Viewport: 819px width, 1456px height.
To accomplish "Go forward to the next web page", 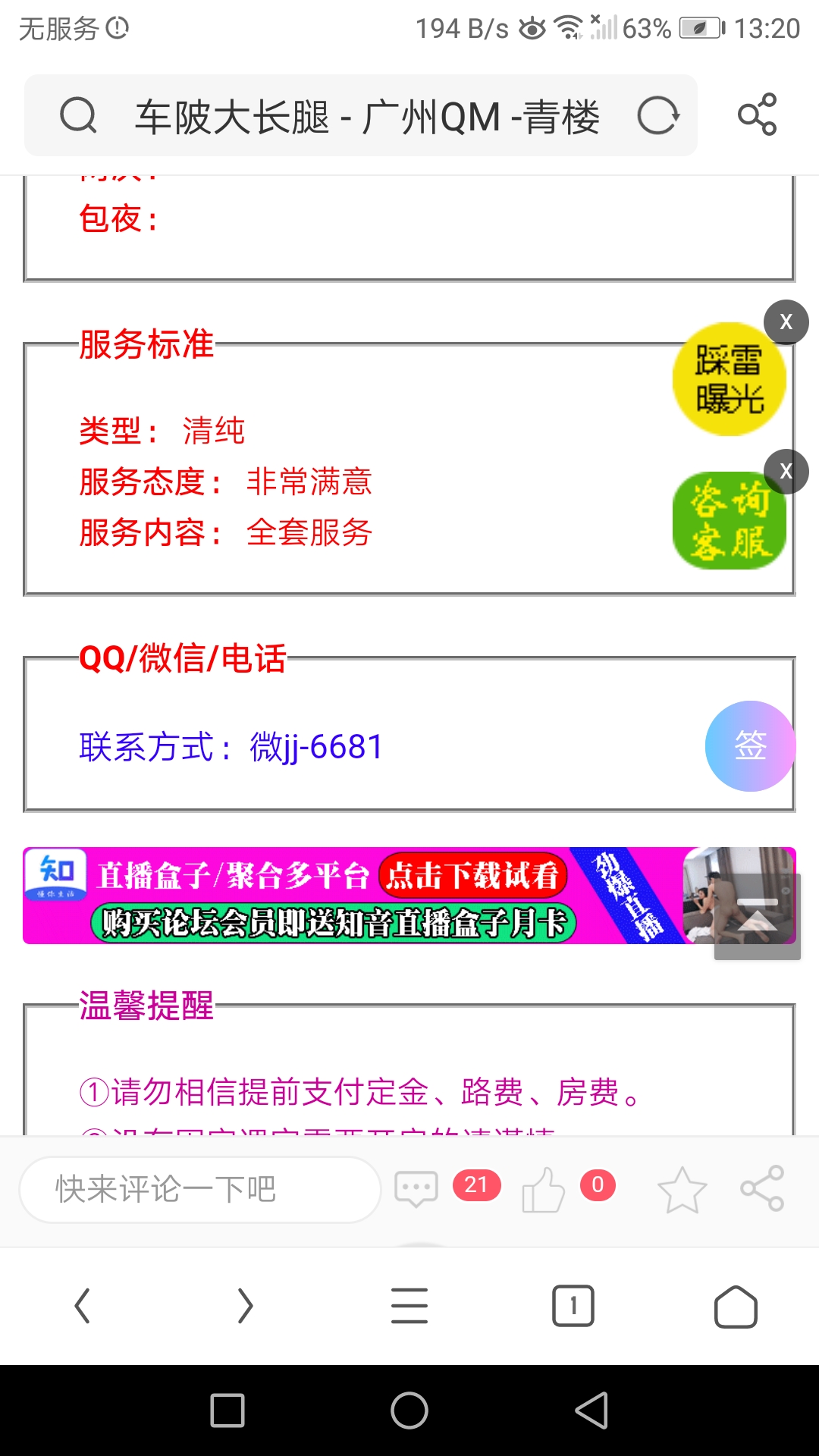I will coord(245,1306).
